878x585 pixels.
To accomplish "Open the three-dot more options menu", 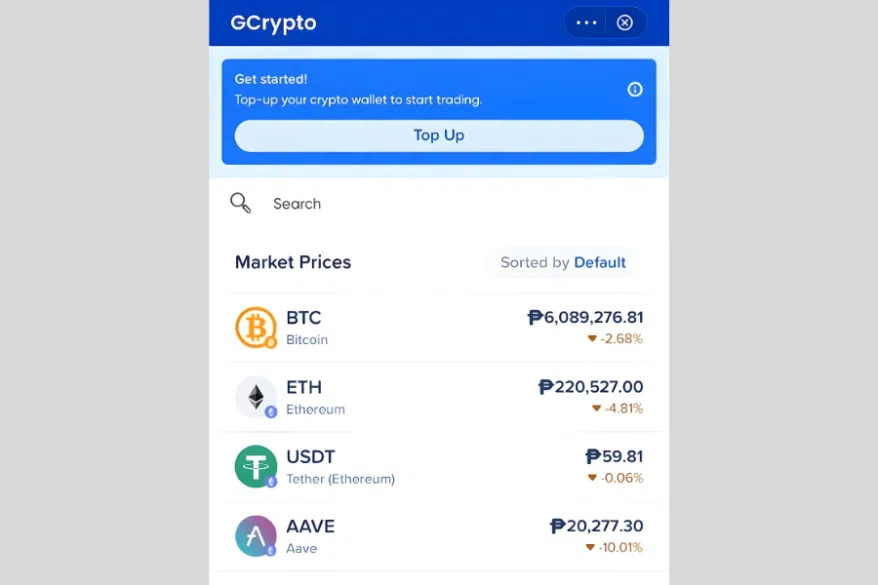I will coord(586,23).
